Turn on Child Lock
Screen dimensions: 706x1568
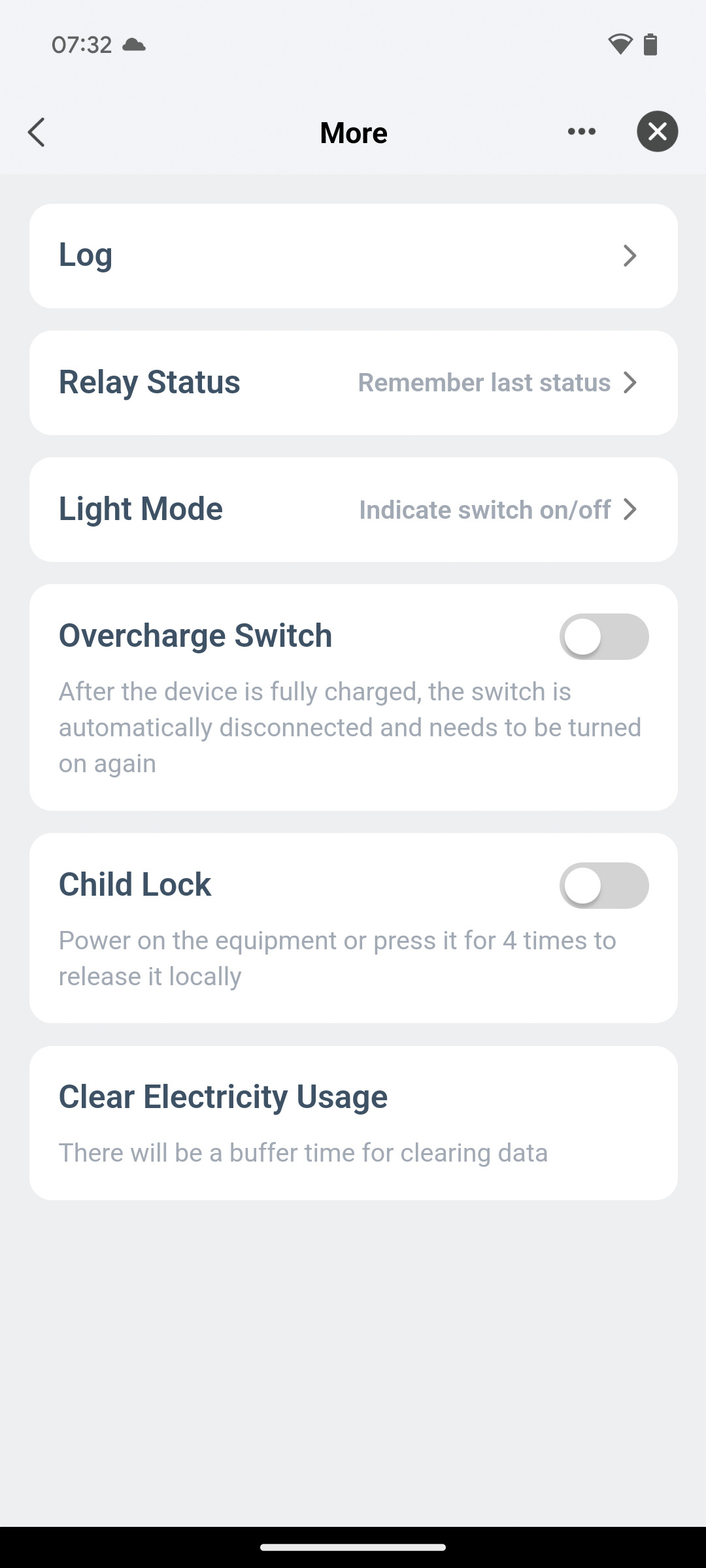pos(603,886)
